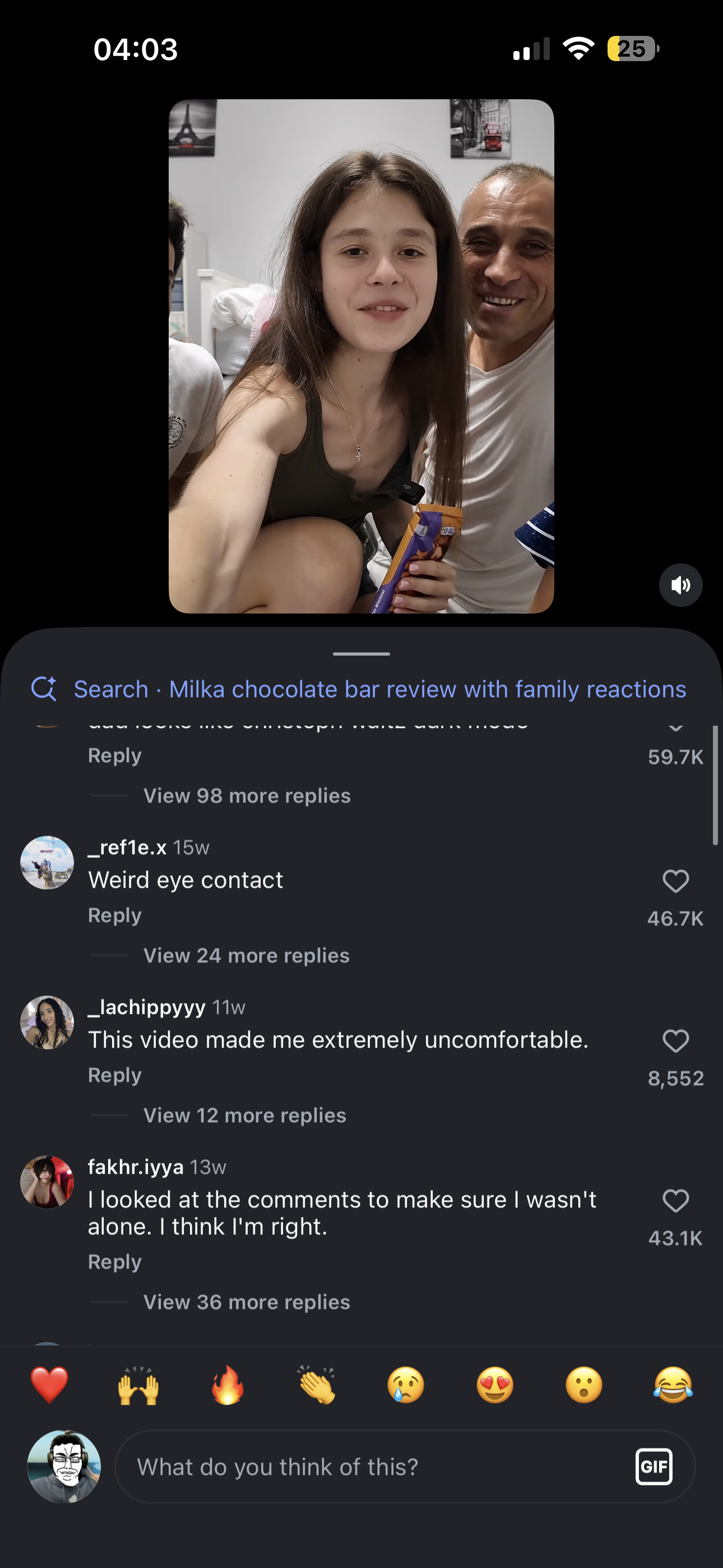Insert the laughing tears emoji

[x=673, y=1385]
